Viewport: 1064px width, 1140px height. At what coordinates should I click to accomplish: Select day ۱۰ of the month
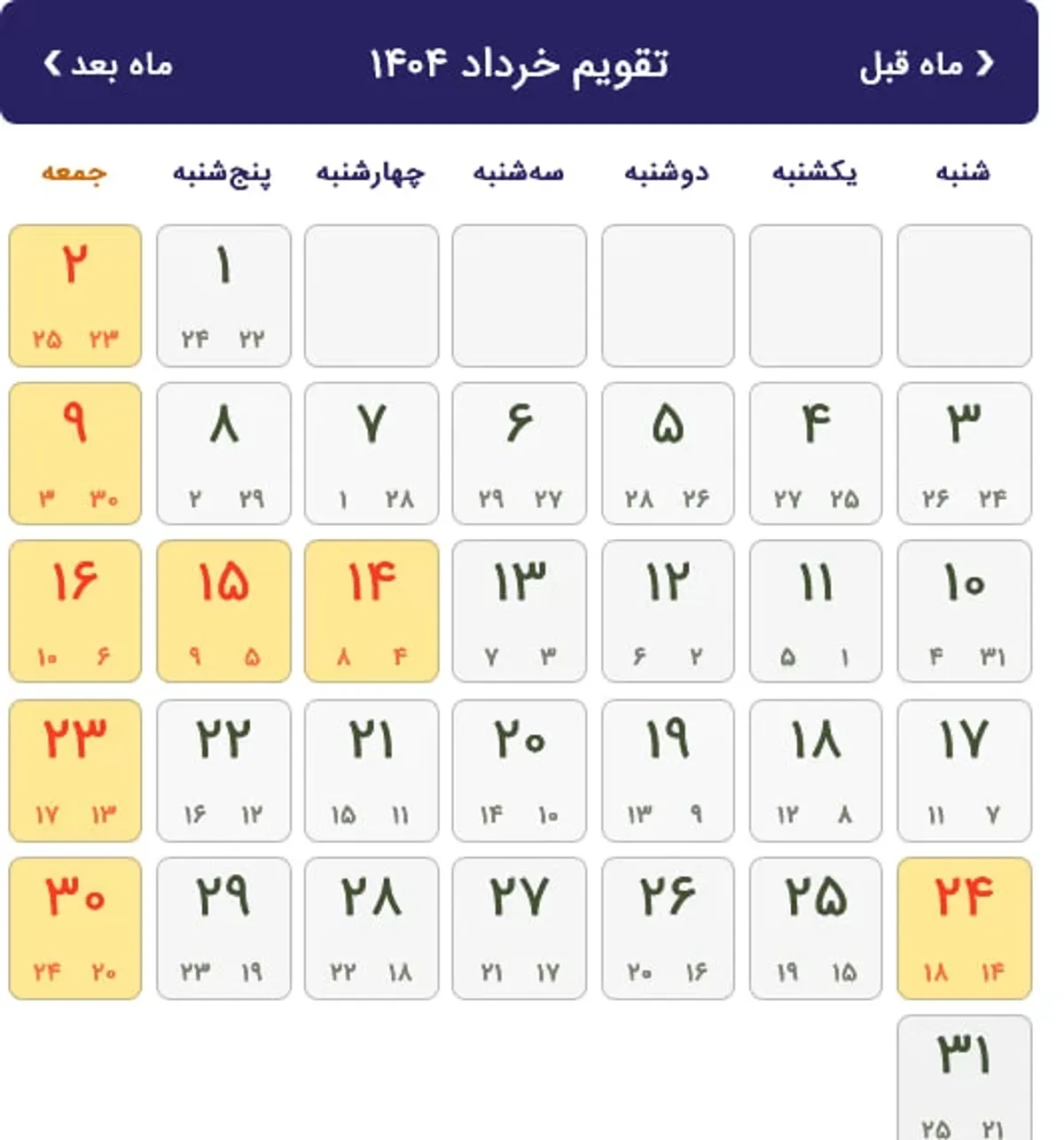tap(964, 611)
